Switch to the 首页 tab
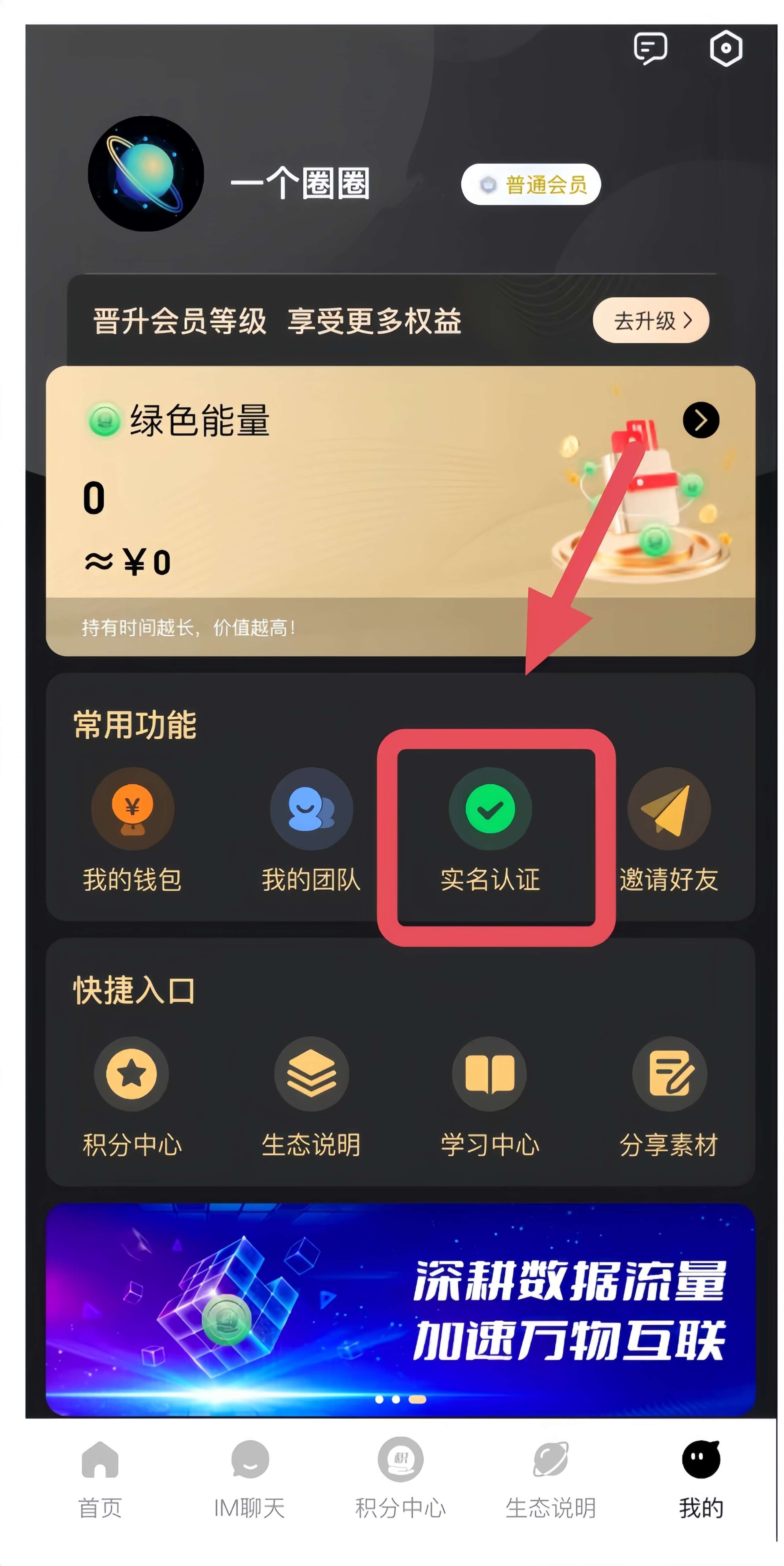Screen dimensions: 784x1566 pos(100,1477)
